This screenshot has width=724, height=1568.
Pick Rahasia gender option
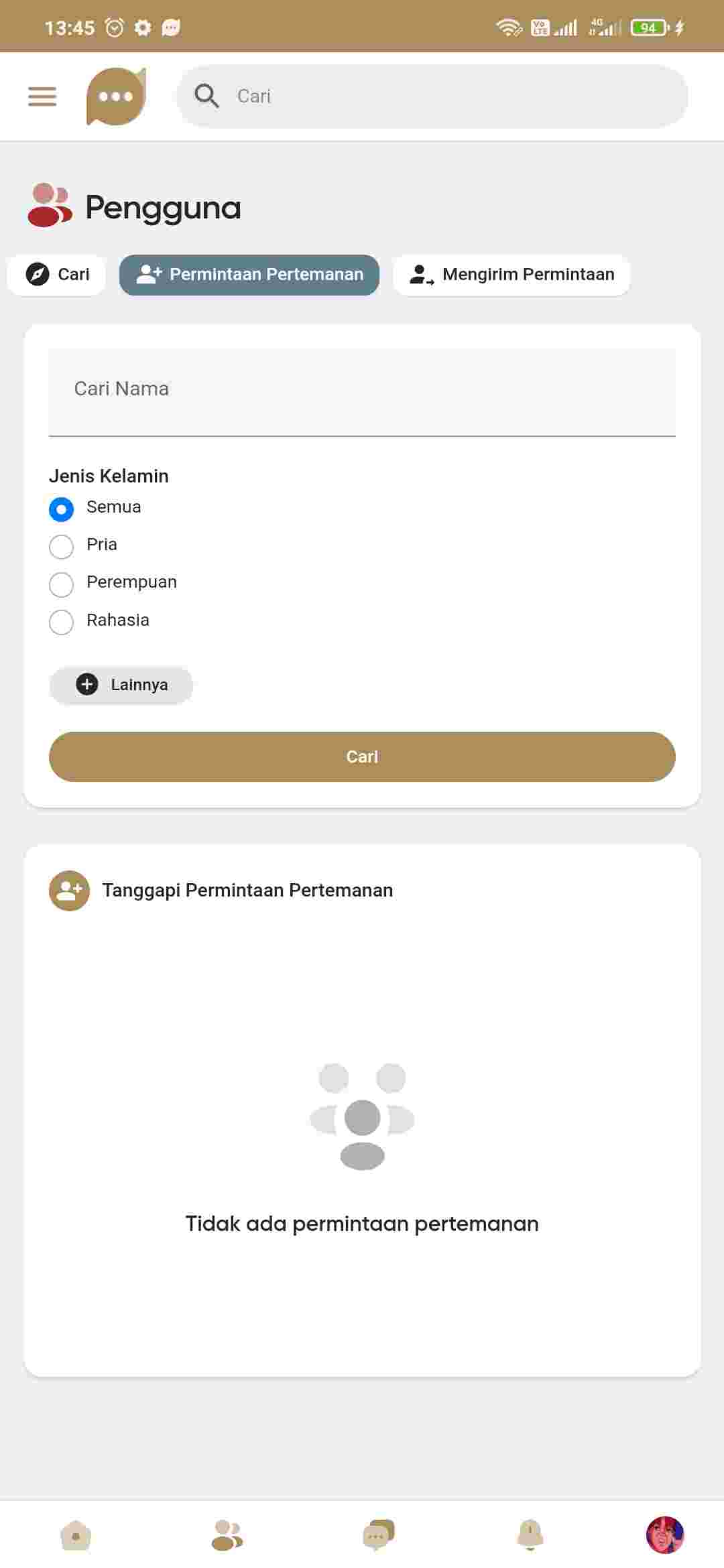pos(61,622)
